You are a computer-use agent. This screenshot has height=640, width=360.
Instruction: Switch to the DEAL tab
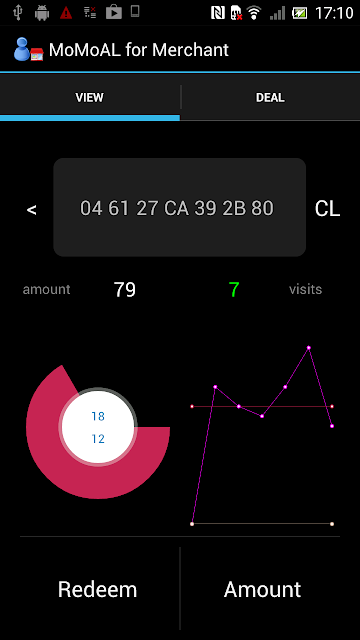[270, 98]
